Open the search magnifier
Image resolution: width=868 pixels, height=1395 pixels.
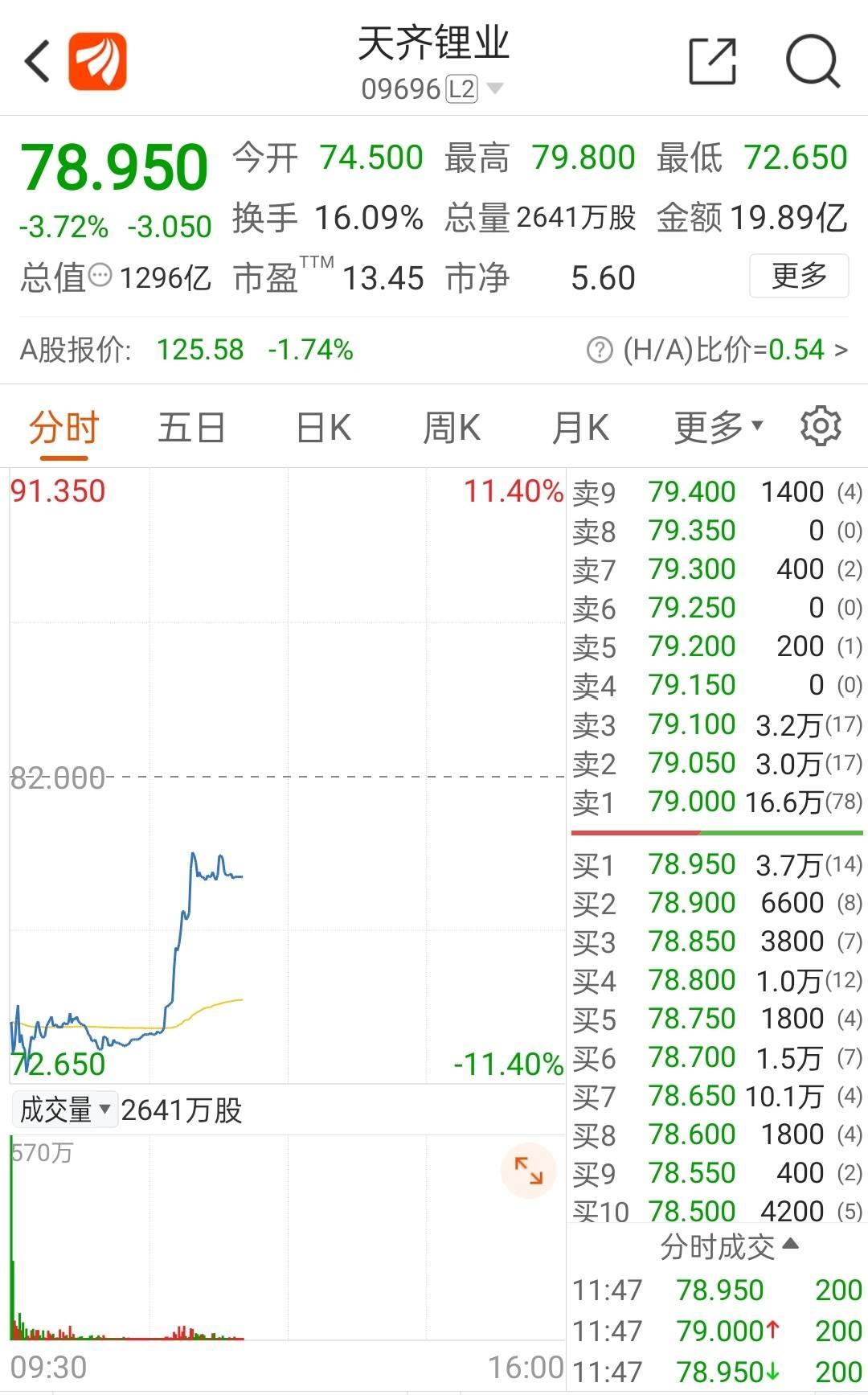tap(813, 61)
